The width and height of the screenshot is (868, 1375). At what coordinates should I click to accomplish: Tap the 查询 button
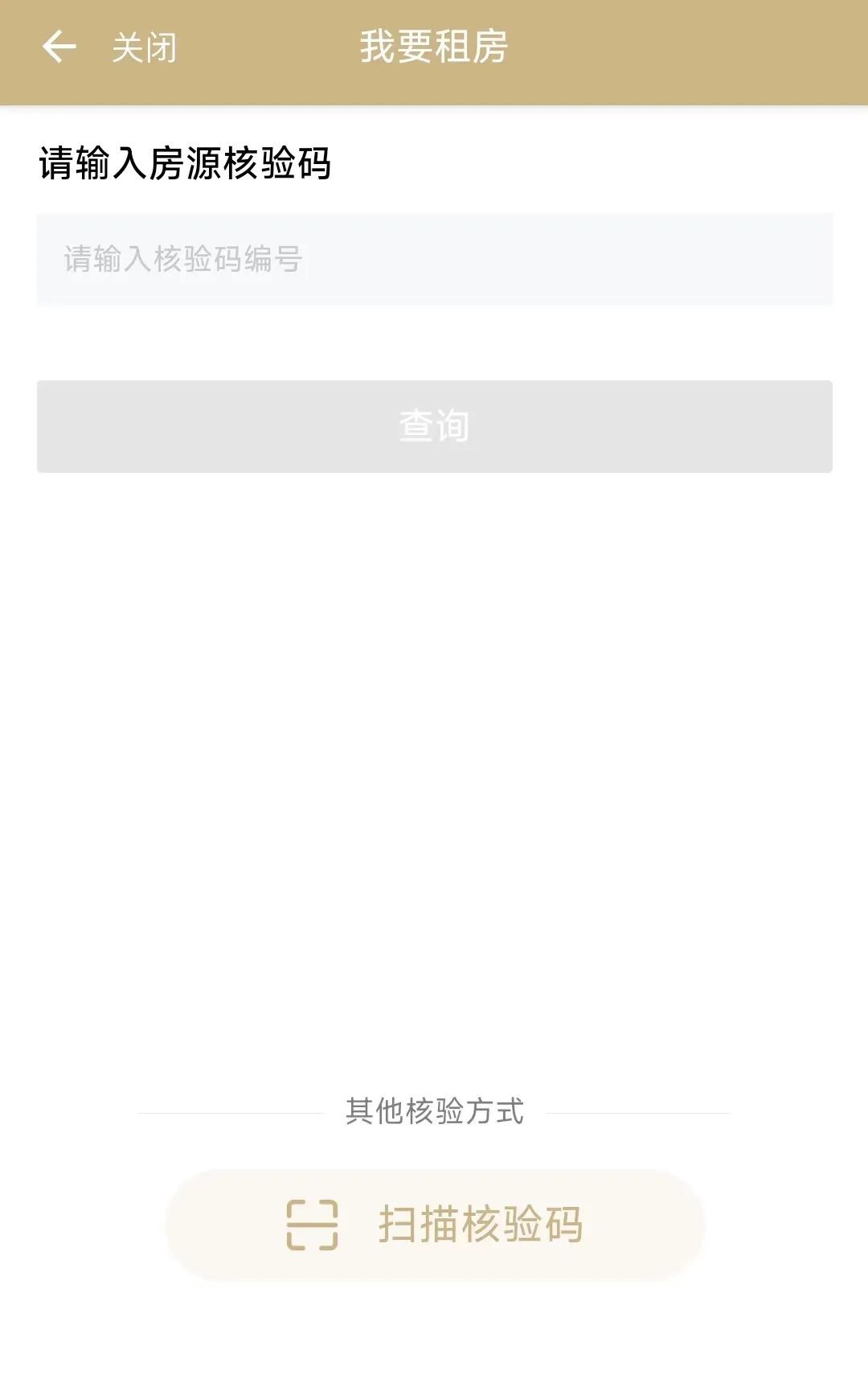coord(434,426)
